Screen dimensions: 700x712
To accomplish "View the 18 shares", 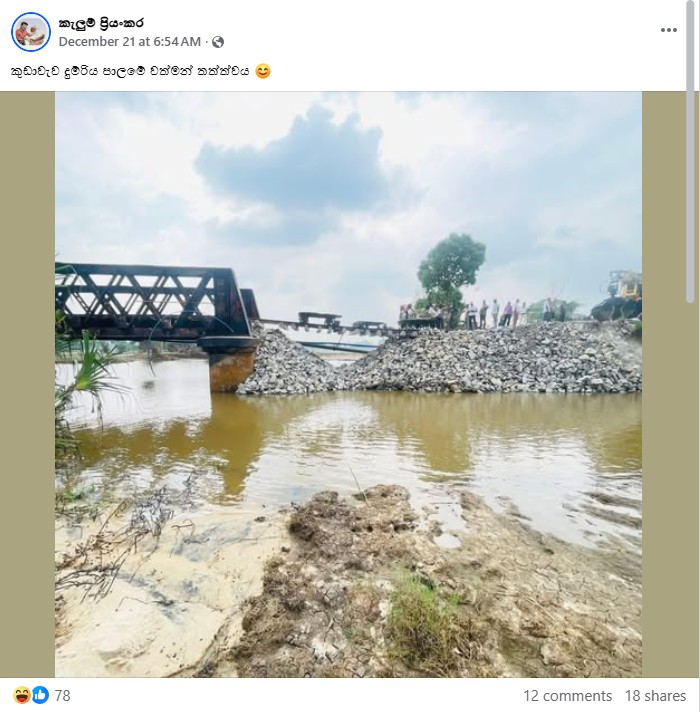I will pyautogui.click(x=655, y=696).
